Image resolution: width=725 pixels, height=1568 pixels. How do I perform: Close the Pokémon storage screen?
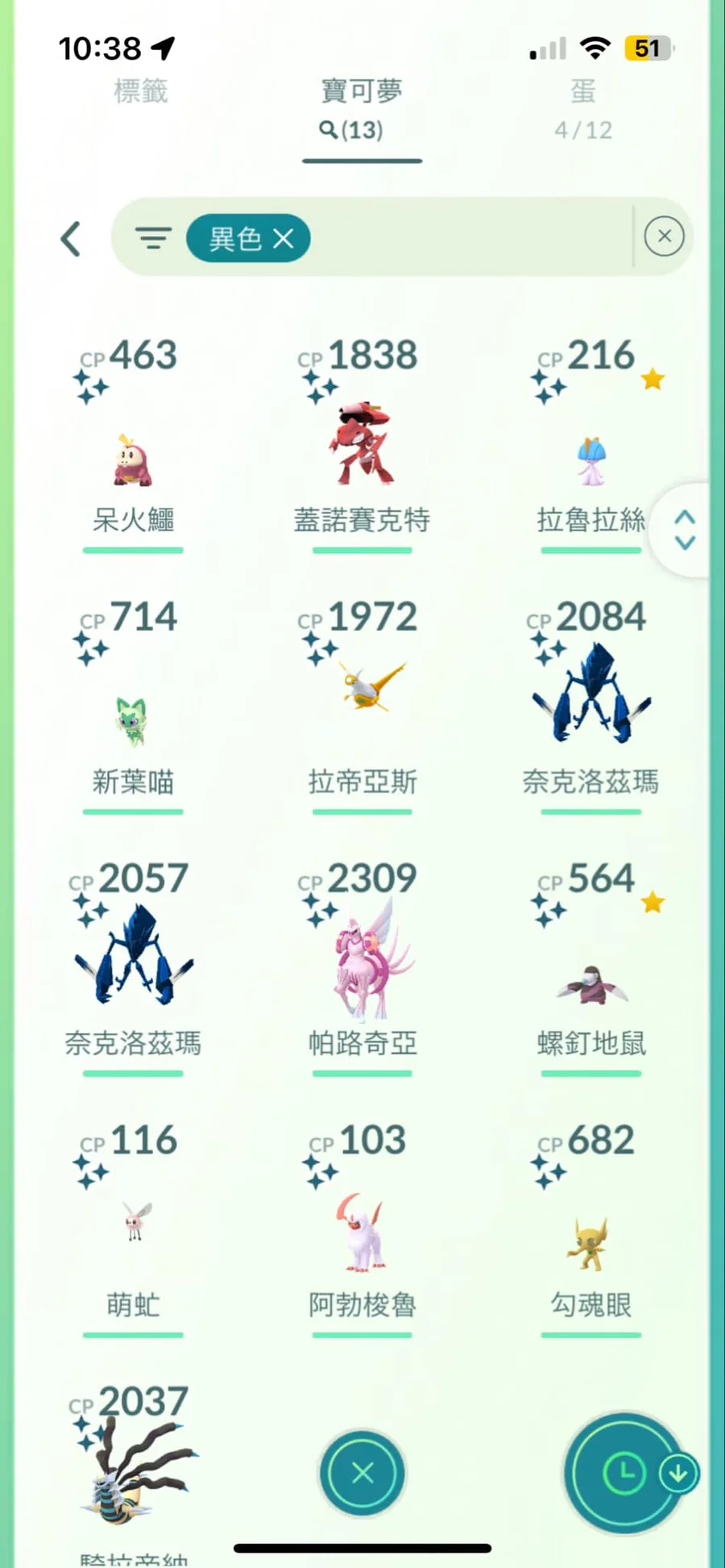(x=362, y=1473)
